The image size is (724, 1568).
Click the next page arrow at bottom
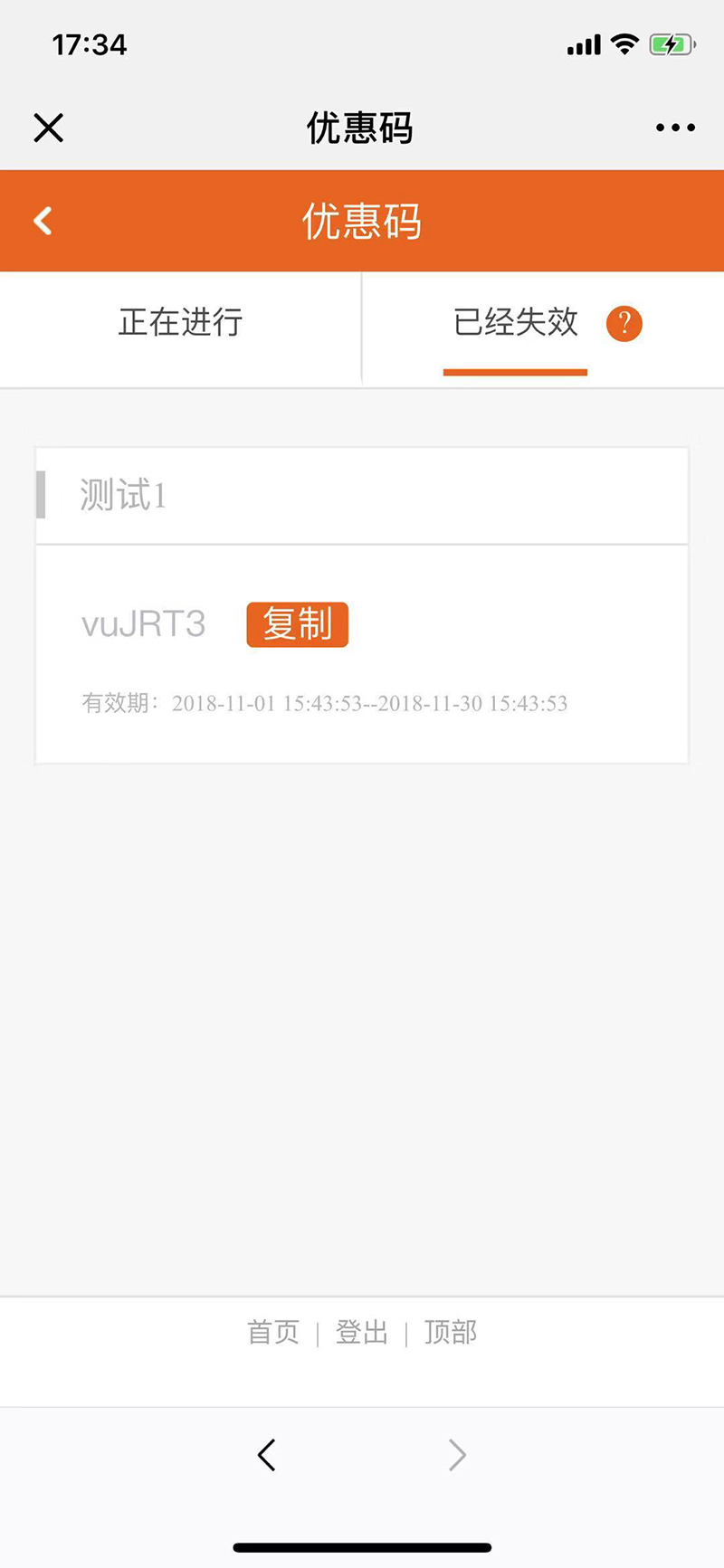(x=457, y=1455)
